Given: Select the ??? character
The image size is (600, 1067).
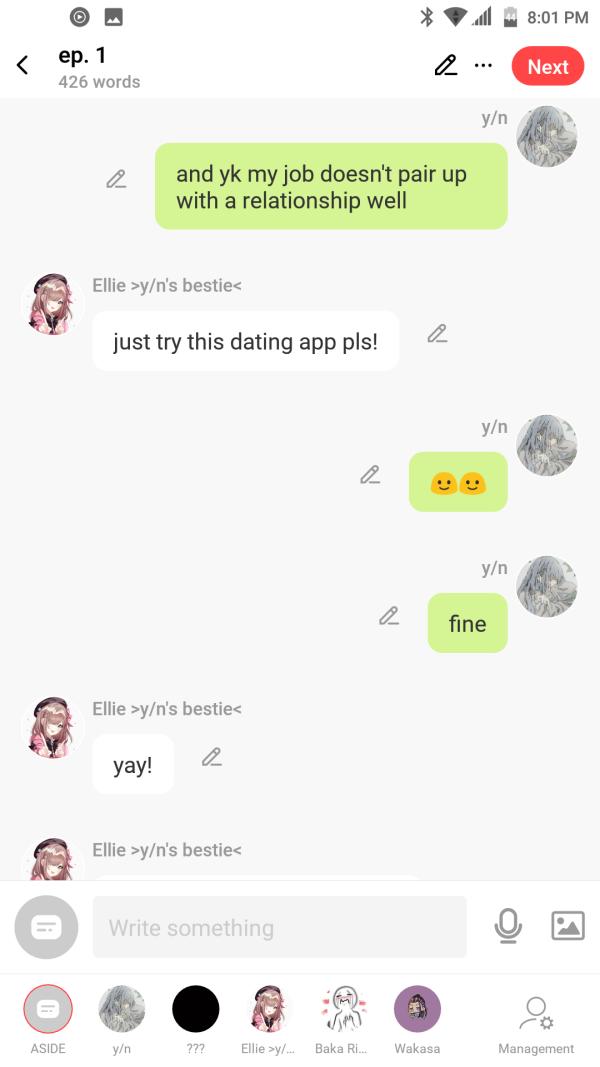Looking at the screenshot, I should (196, 1010).
